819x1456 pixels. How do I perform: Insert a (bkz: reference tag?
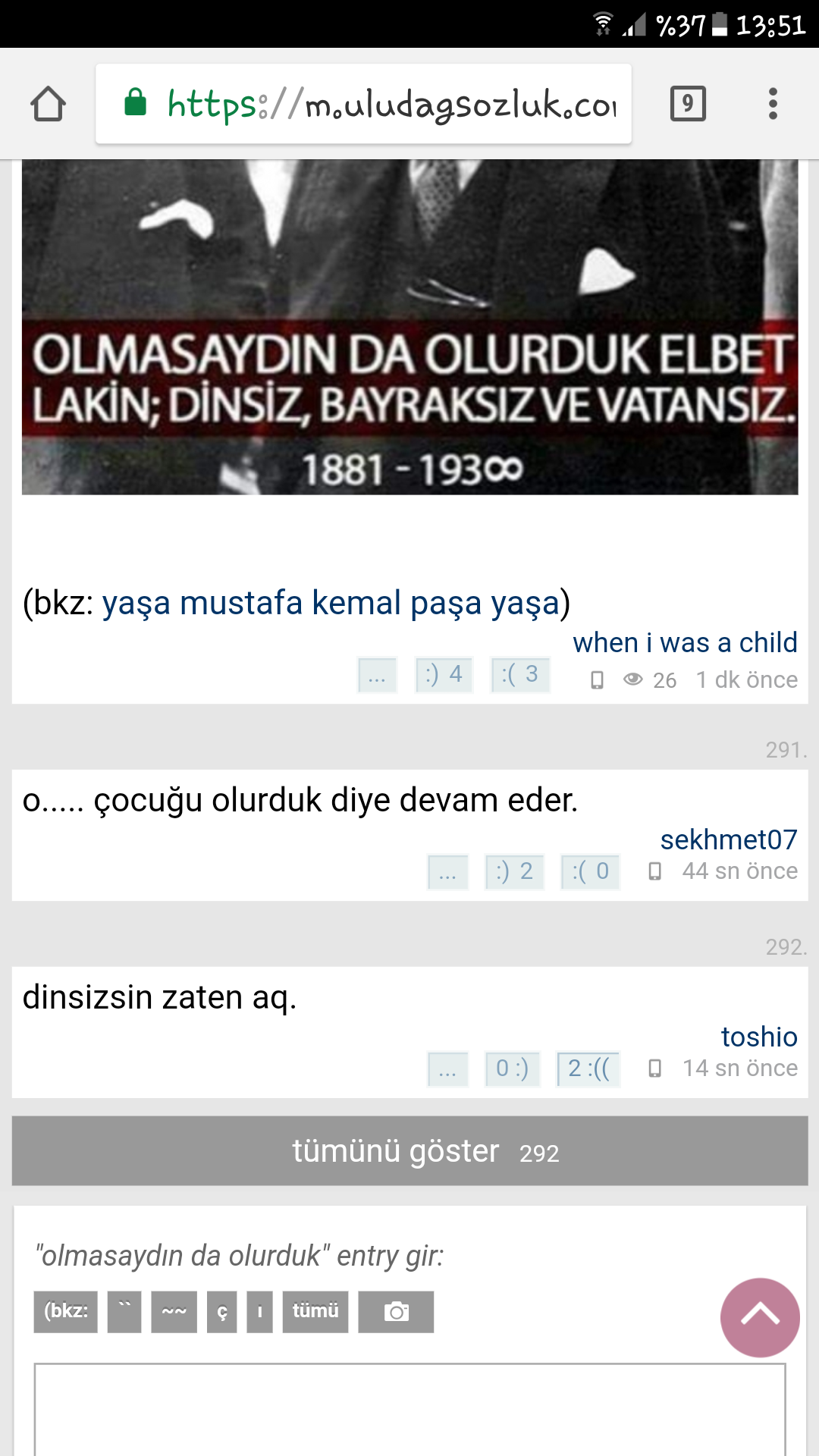(x=66, y=1312)
